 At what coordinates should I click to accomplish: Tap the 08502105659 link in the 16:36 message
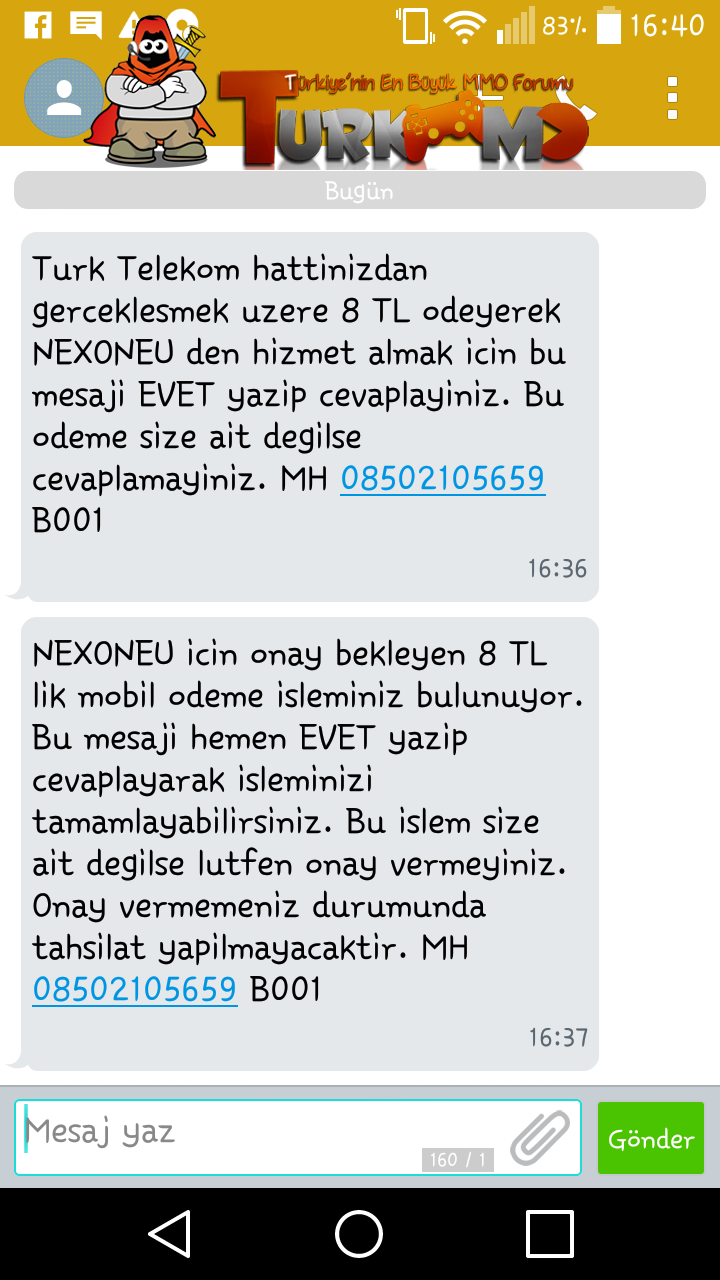pyautogui.click(x=443, y=479)
